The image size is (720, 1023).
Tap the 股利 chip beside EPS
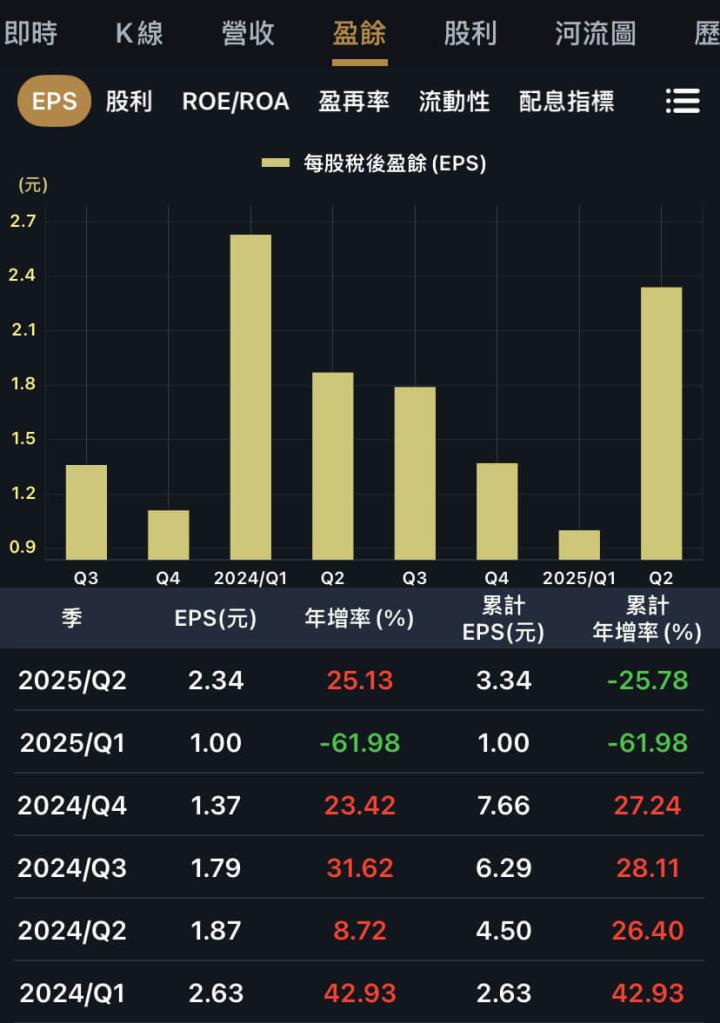coord(129,101)
